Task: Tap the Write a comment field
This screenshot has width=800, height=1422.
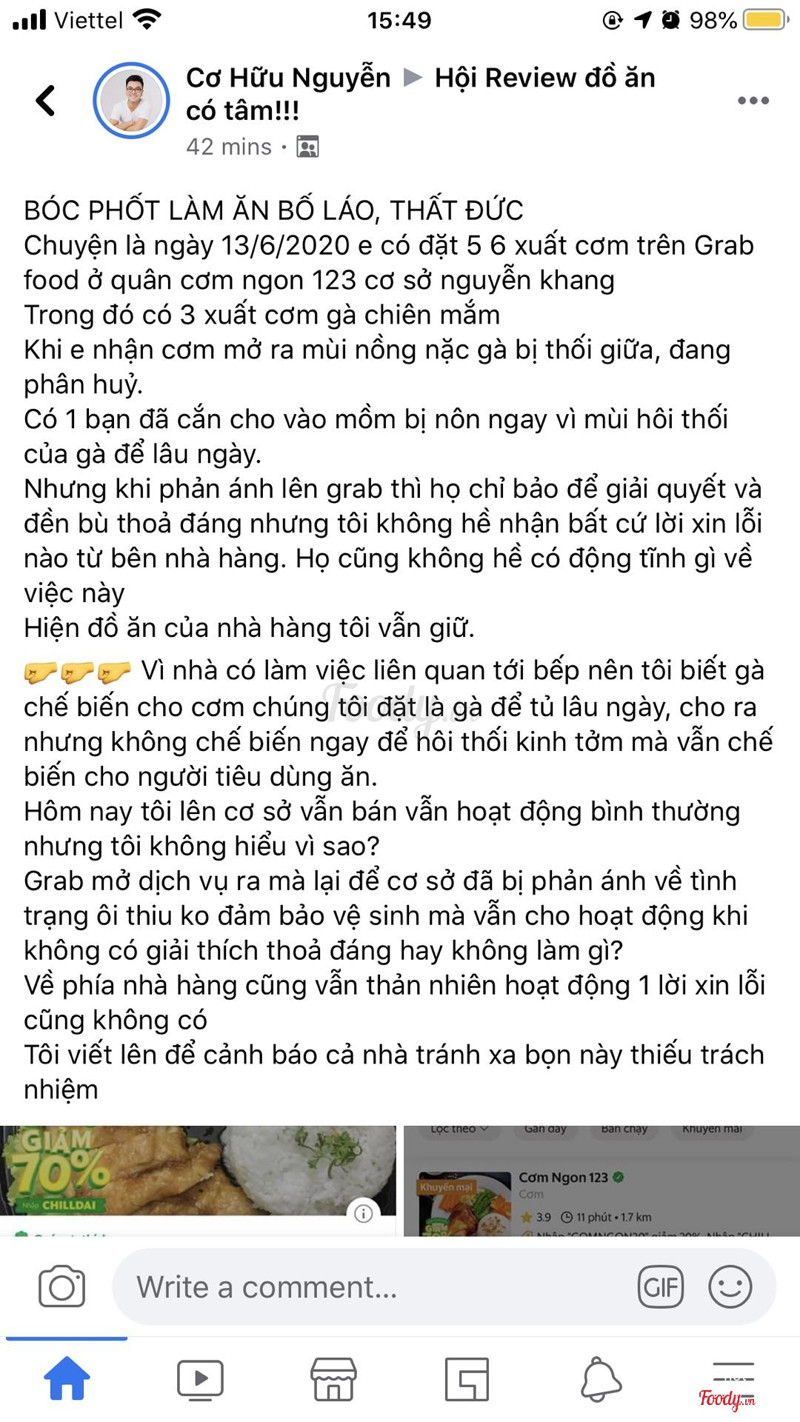Action: (x=370, y=1286)
